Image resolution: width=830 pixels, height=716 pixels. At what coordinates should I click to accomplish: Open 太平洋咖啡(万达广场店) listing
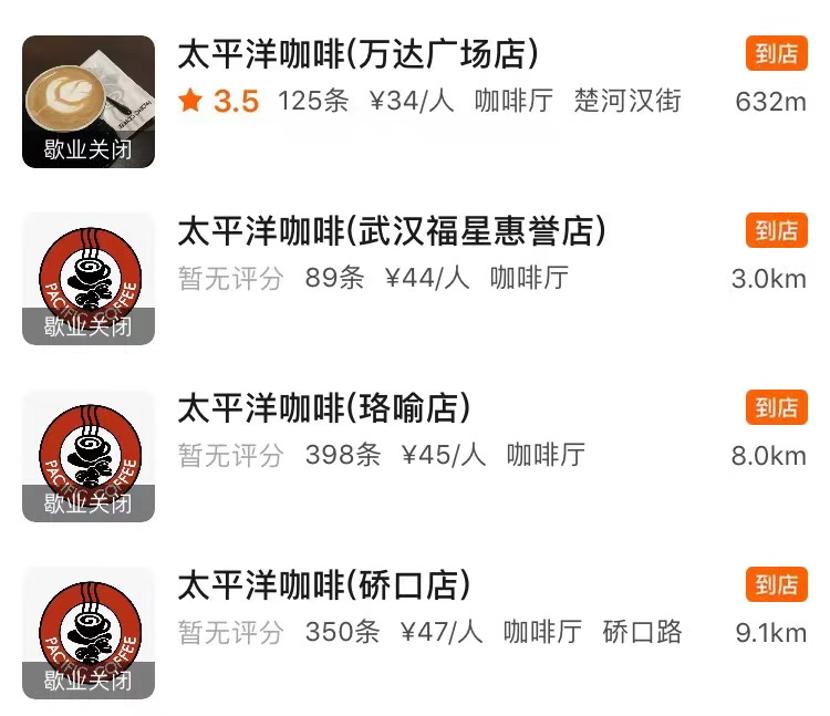pyautogui.click(x=357, y=57)
